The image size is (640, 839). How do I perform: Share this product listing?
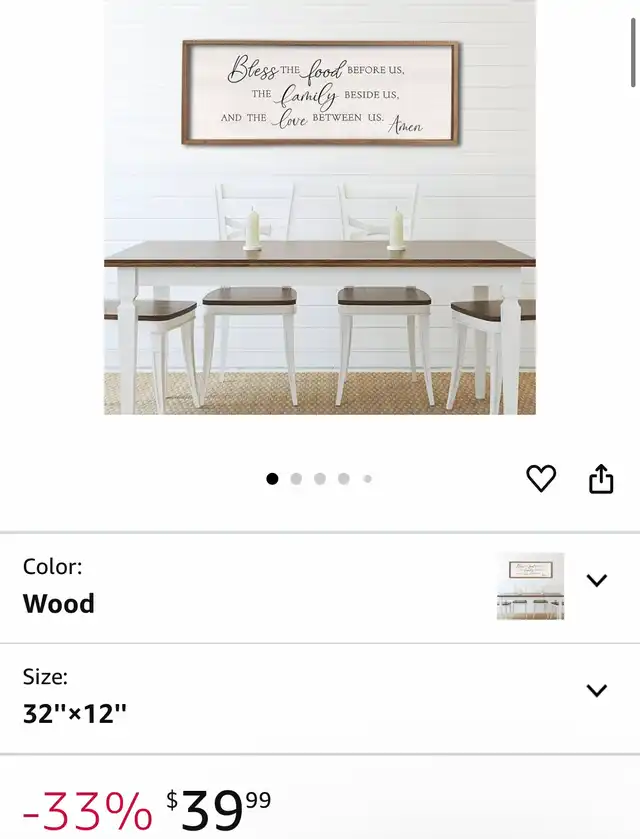pos(600,480)
